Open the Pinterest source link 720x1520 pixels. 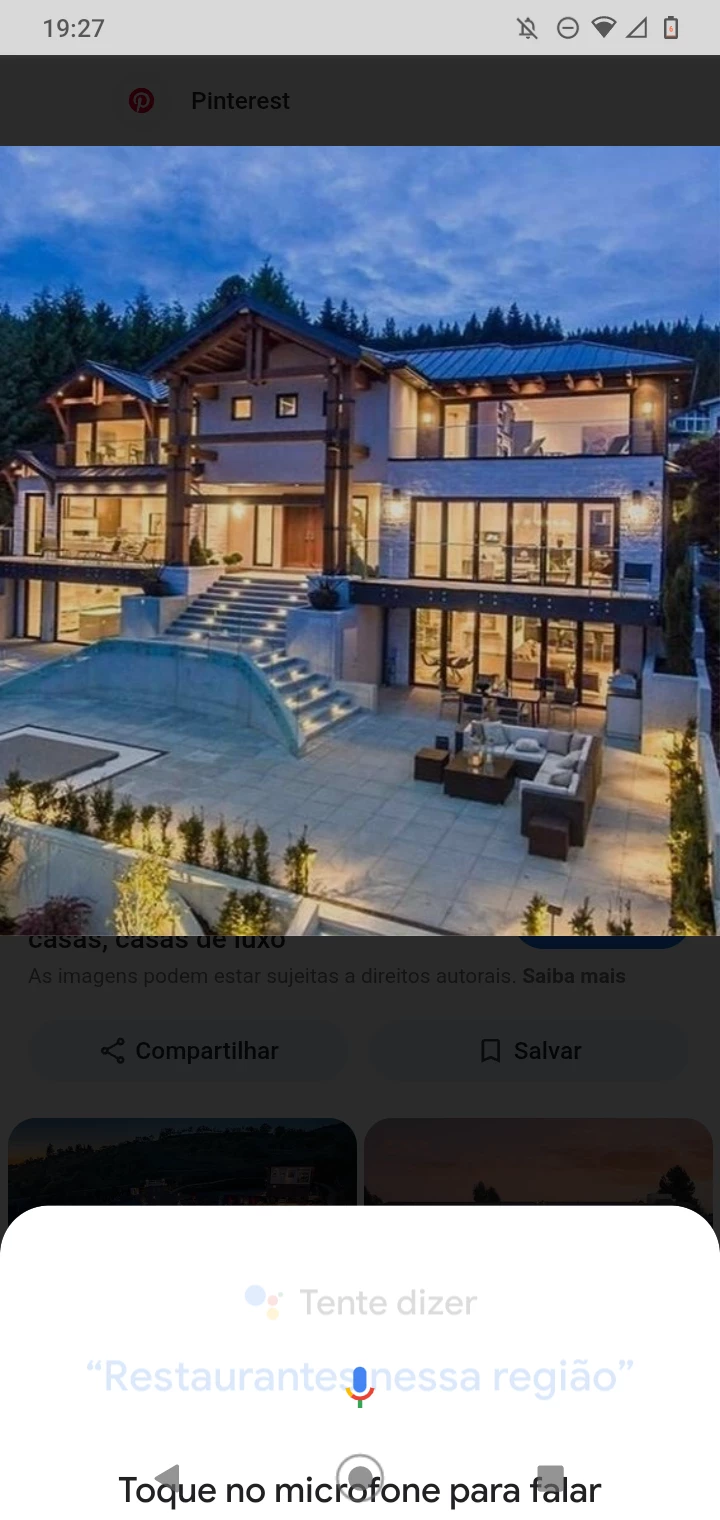coord(240,101)
